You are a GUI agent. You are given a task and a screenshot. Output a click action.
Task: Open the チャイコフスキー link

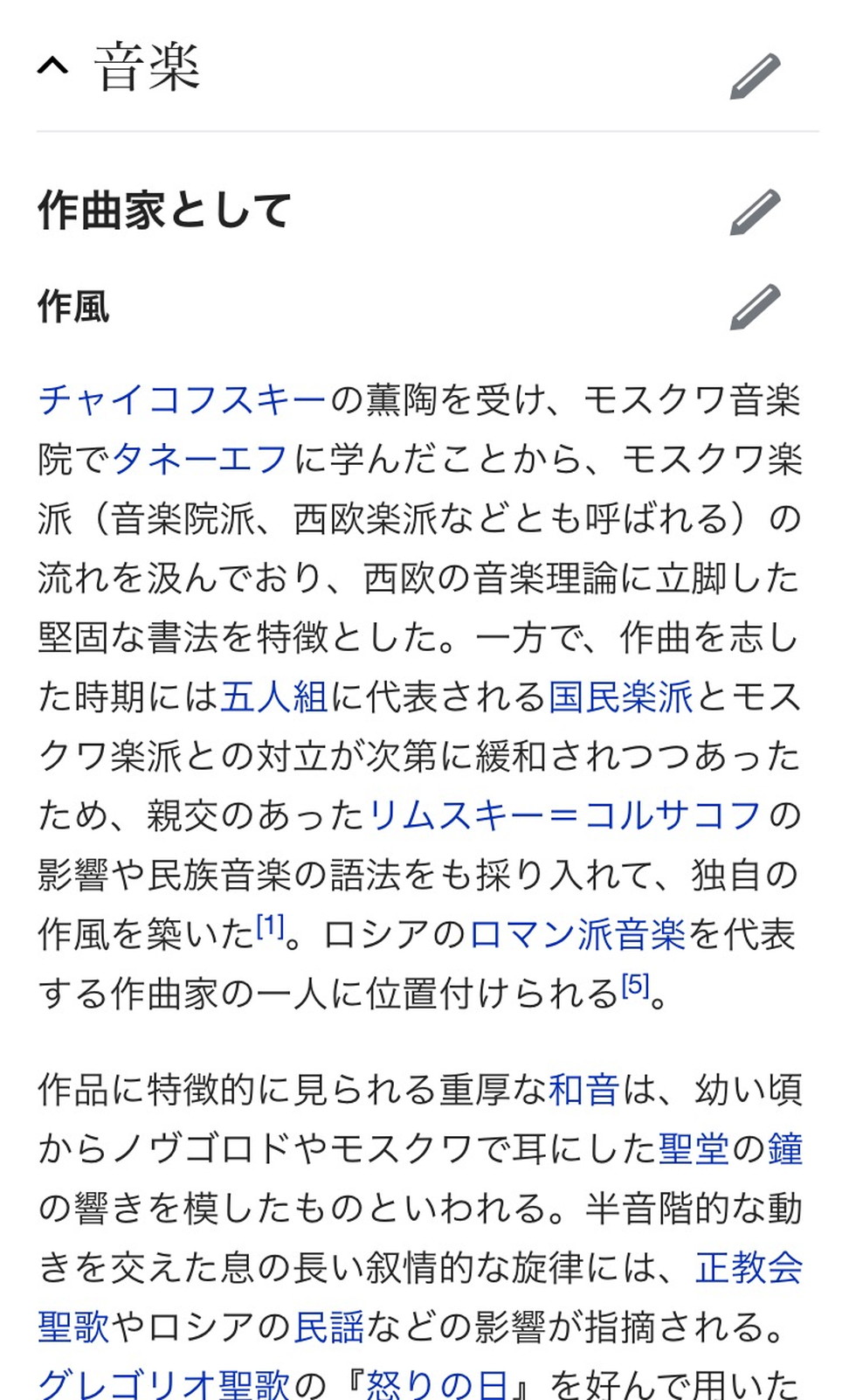pyautogui.click(x=182, y=400)
